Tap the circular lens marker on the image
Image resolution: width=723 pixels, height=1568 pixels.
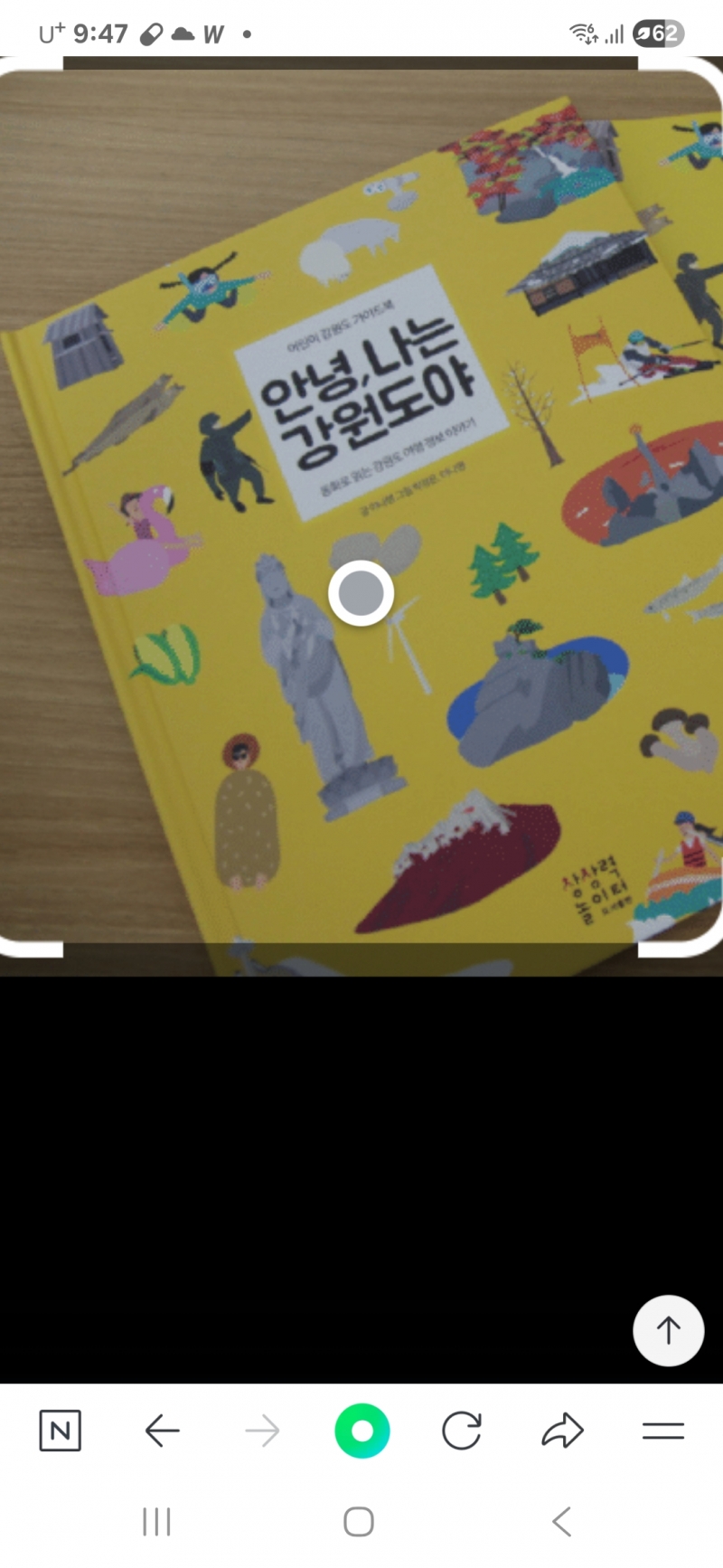pyautogui.click(x=361, y=593)
